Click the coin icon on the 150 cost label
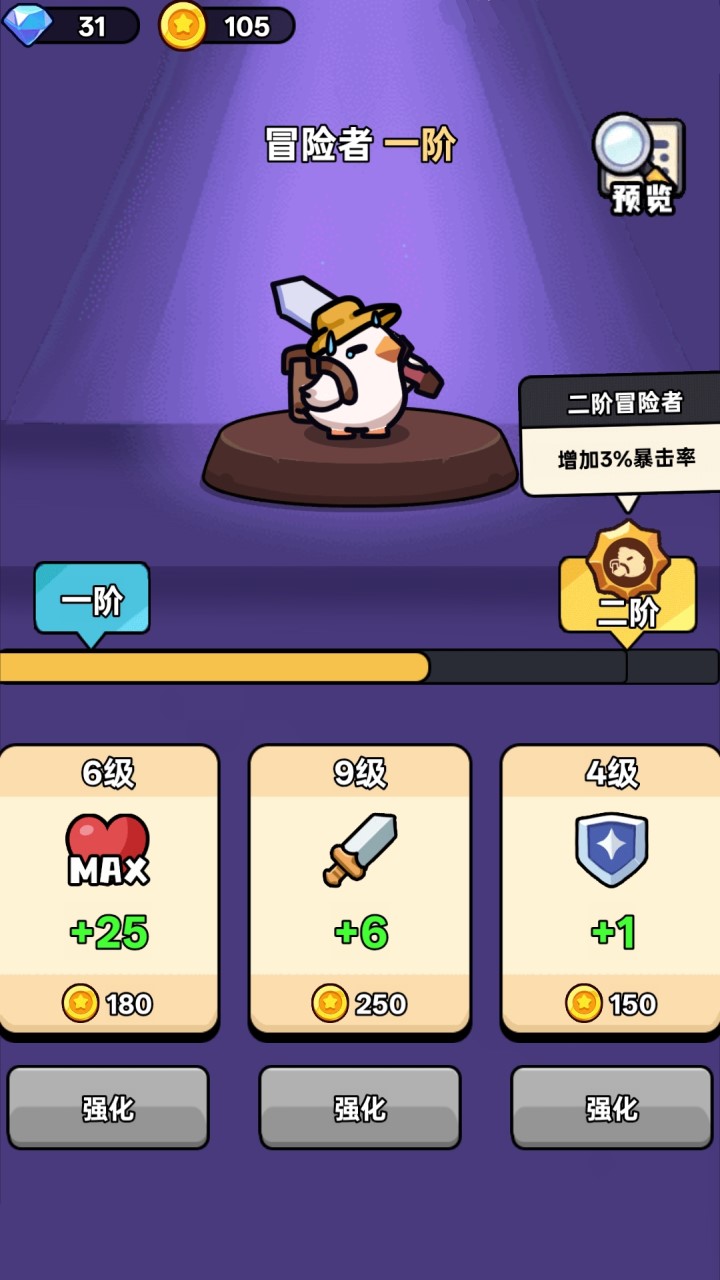The width and height of the screenshot is (720, 1280). click(583, 1002)
